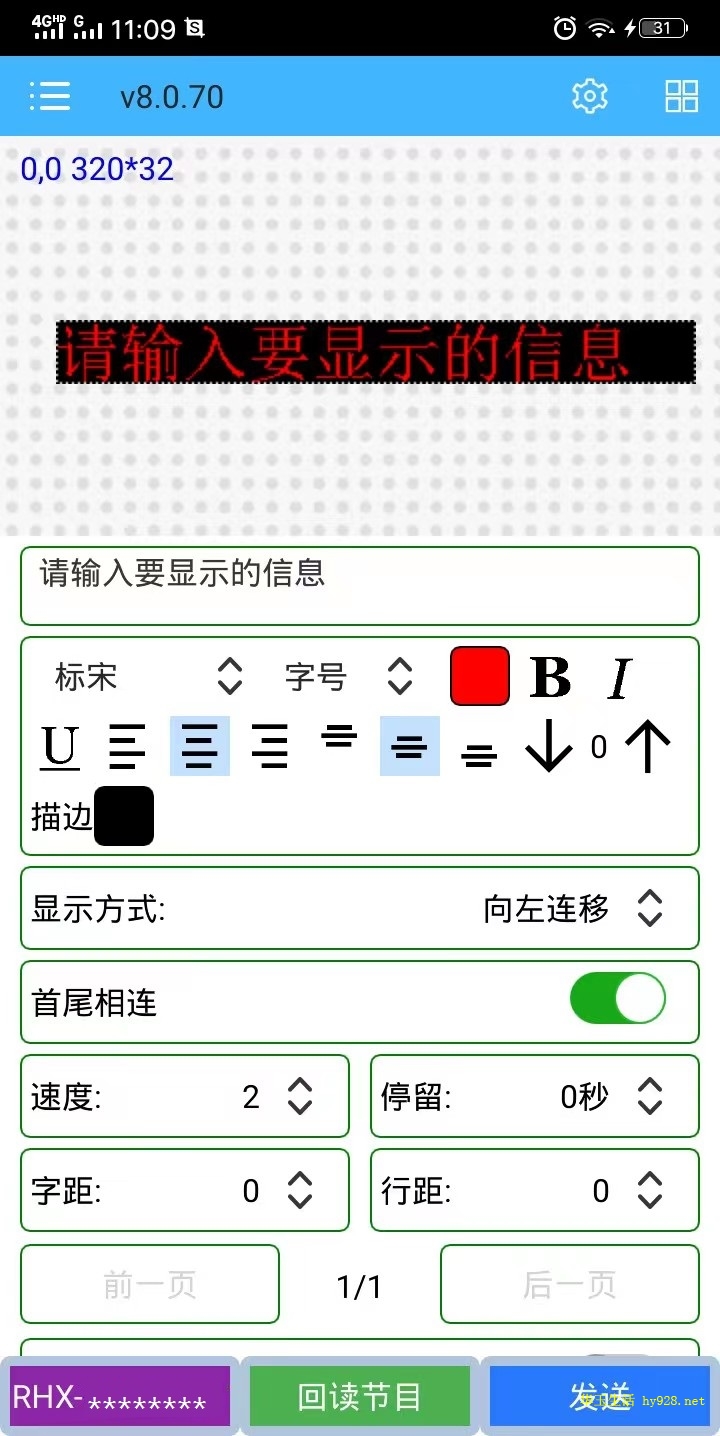
Task: Open the hamburger list menu
Action: 50,96
